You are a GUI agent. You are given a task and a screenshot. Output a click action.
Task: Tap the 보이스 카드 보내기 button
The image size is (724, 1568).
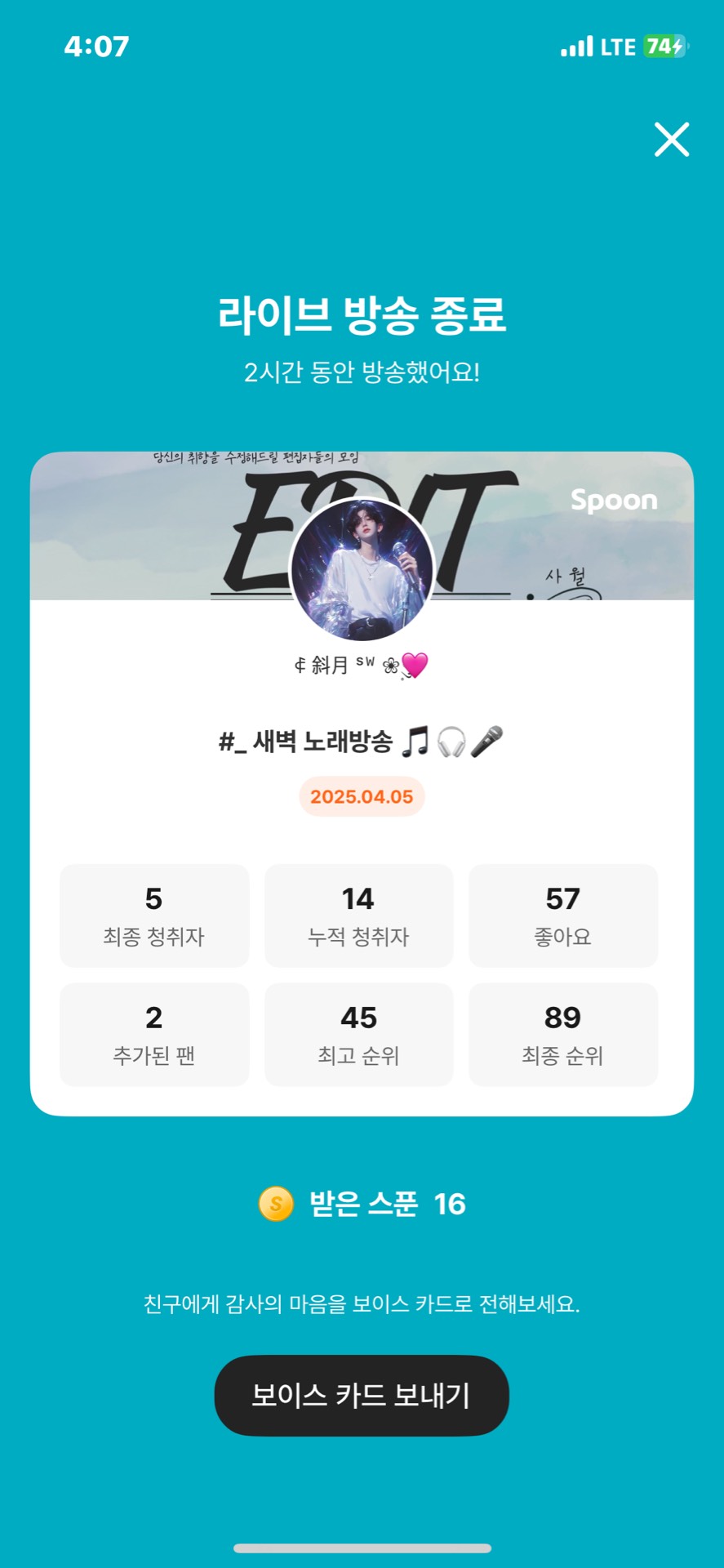(362, 1395)
